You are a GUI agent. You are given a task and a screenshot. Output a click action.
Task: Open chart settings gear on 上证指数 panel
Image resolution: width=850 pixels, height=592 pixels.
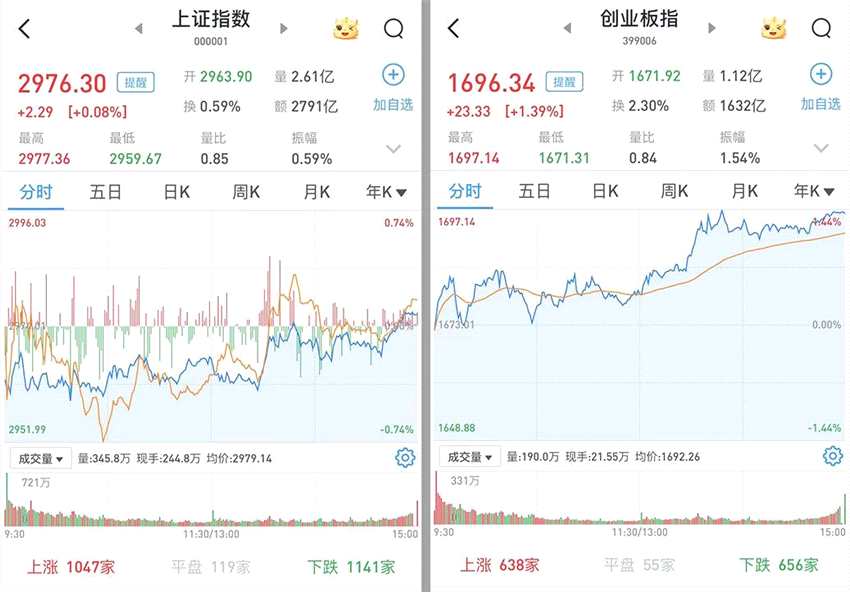[x=405, y=458]
